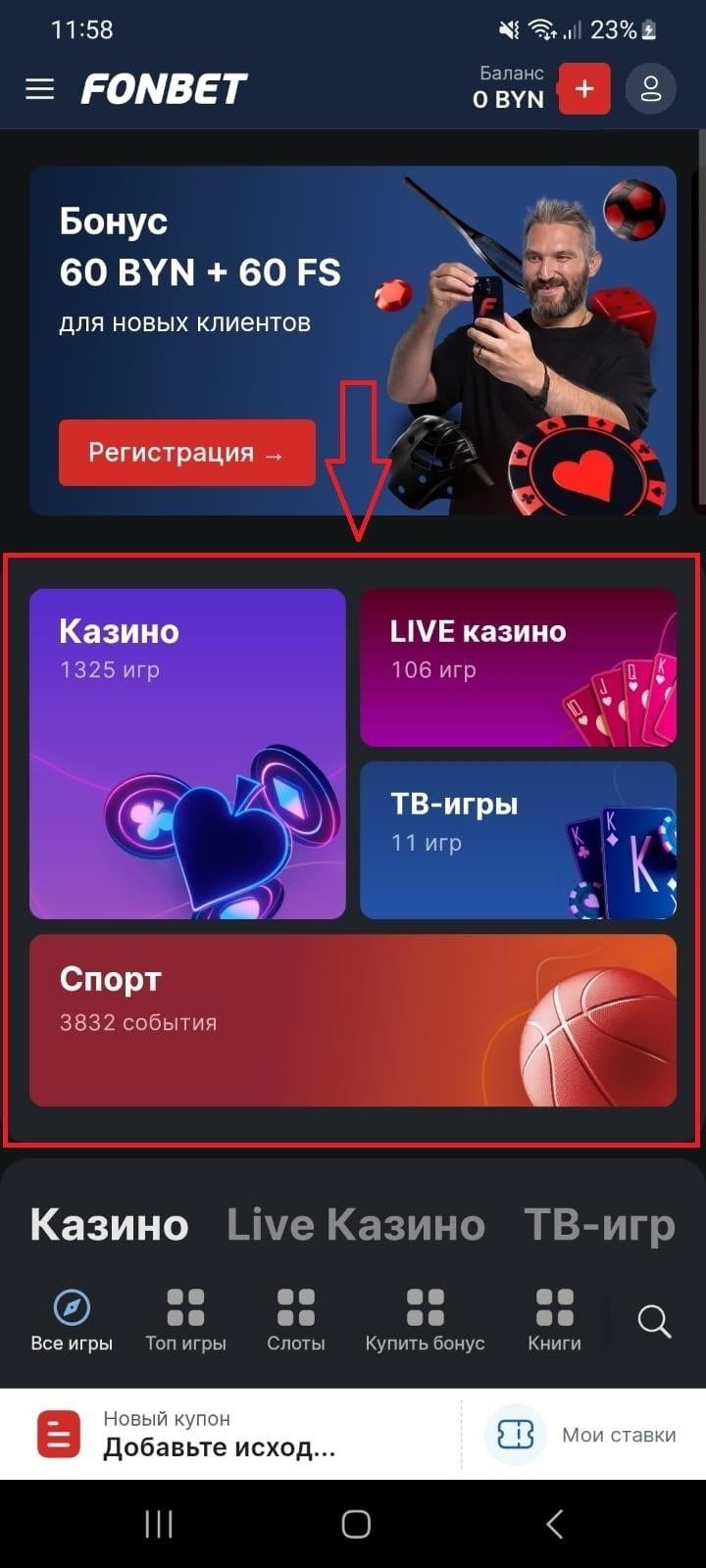Screen dimensions: 706x1568
Task: Open the Спорт events tile
Action: pyautogui.click(x=353, y=1020)
